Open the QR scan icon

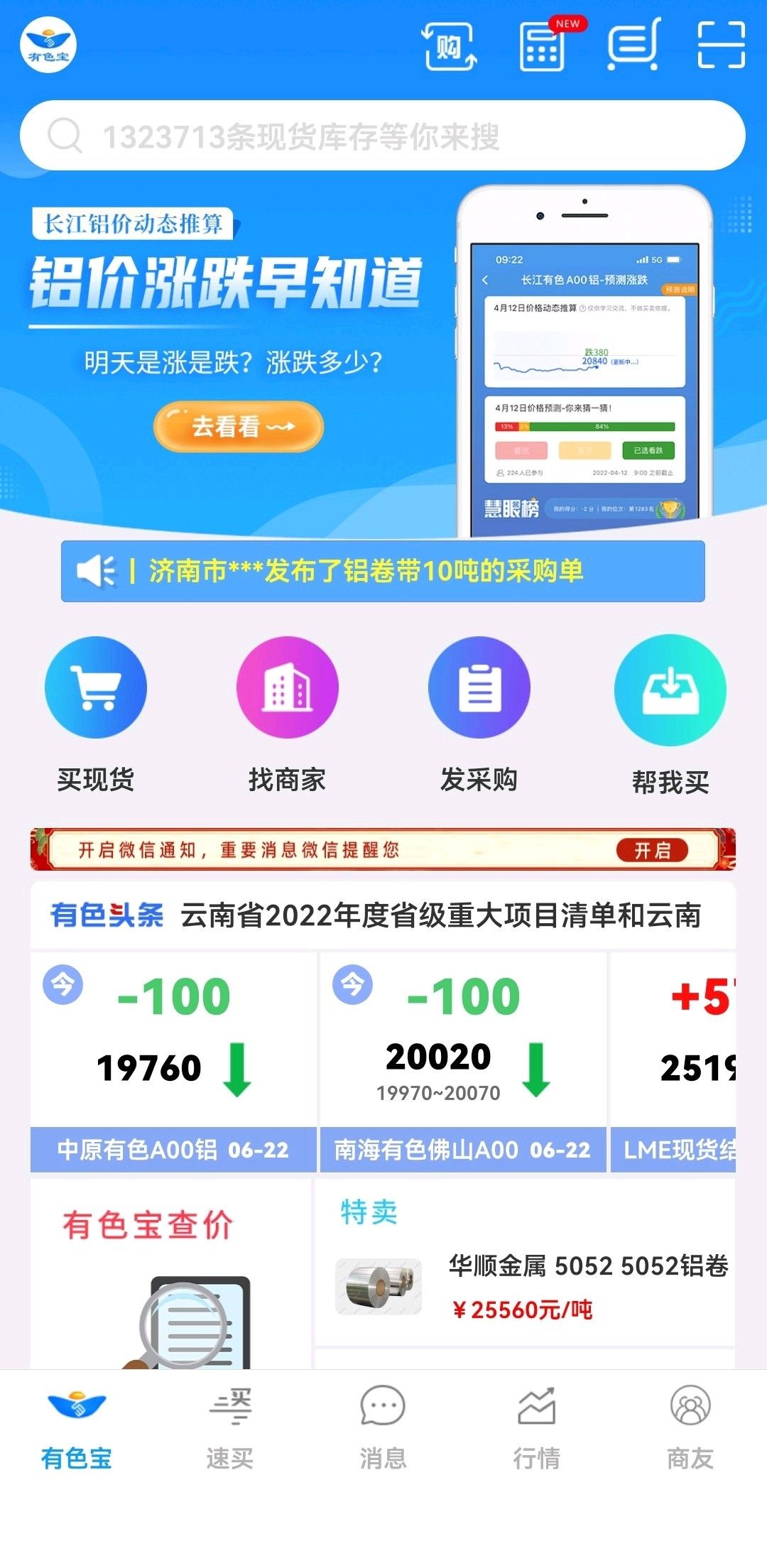pyautogui.click(x=721, y=45)
